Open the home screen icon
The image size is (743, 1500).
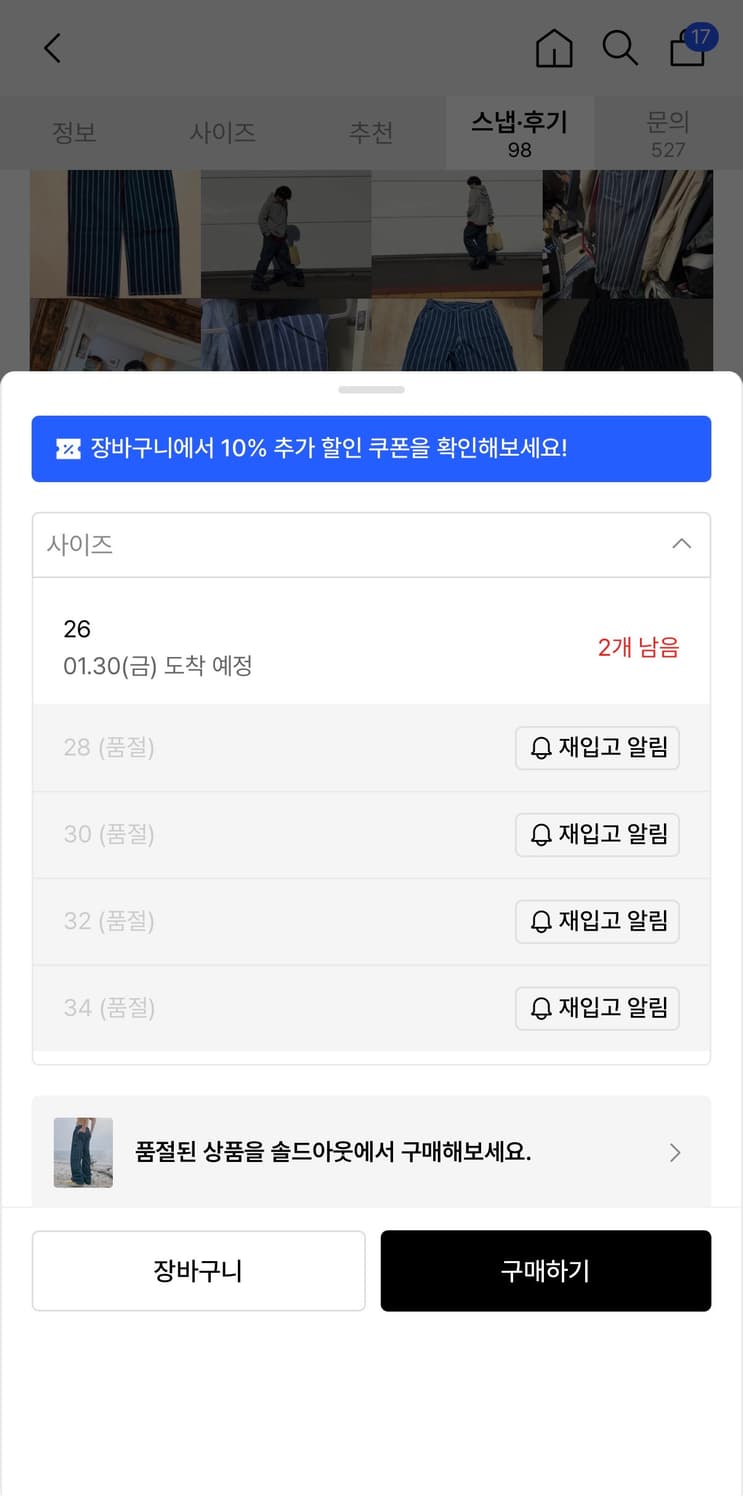(555, 48)
